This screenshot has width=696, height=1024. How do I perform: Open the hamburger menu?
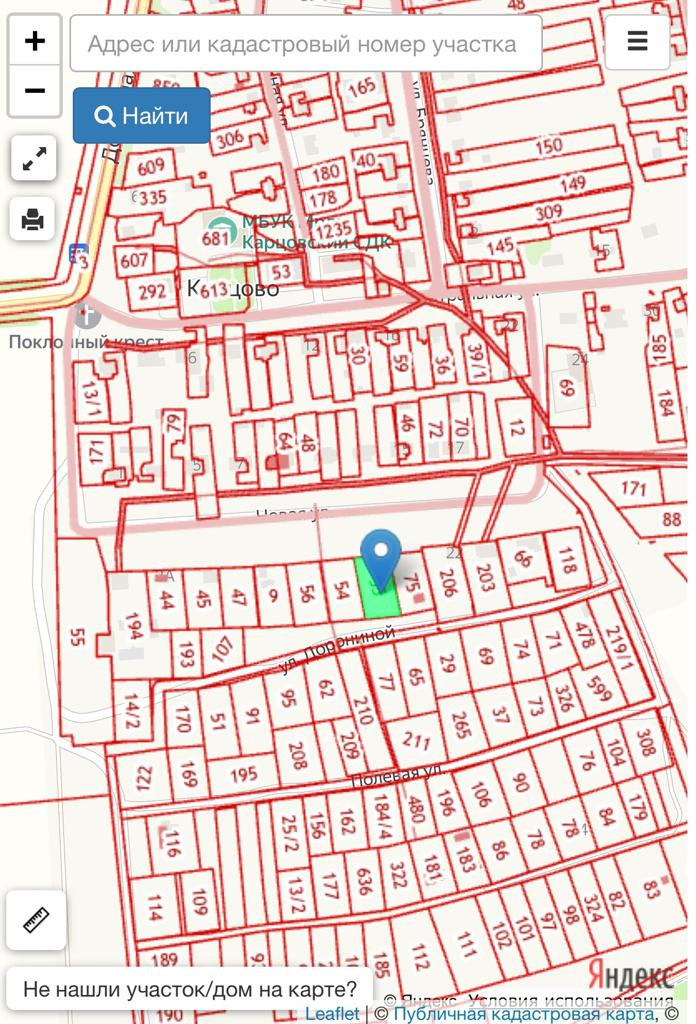[638, 42]
